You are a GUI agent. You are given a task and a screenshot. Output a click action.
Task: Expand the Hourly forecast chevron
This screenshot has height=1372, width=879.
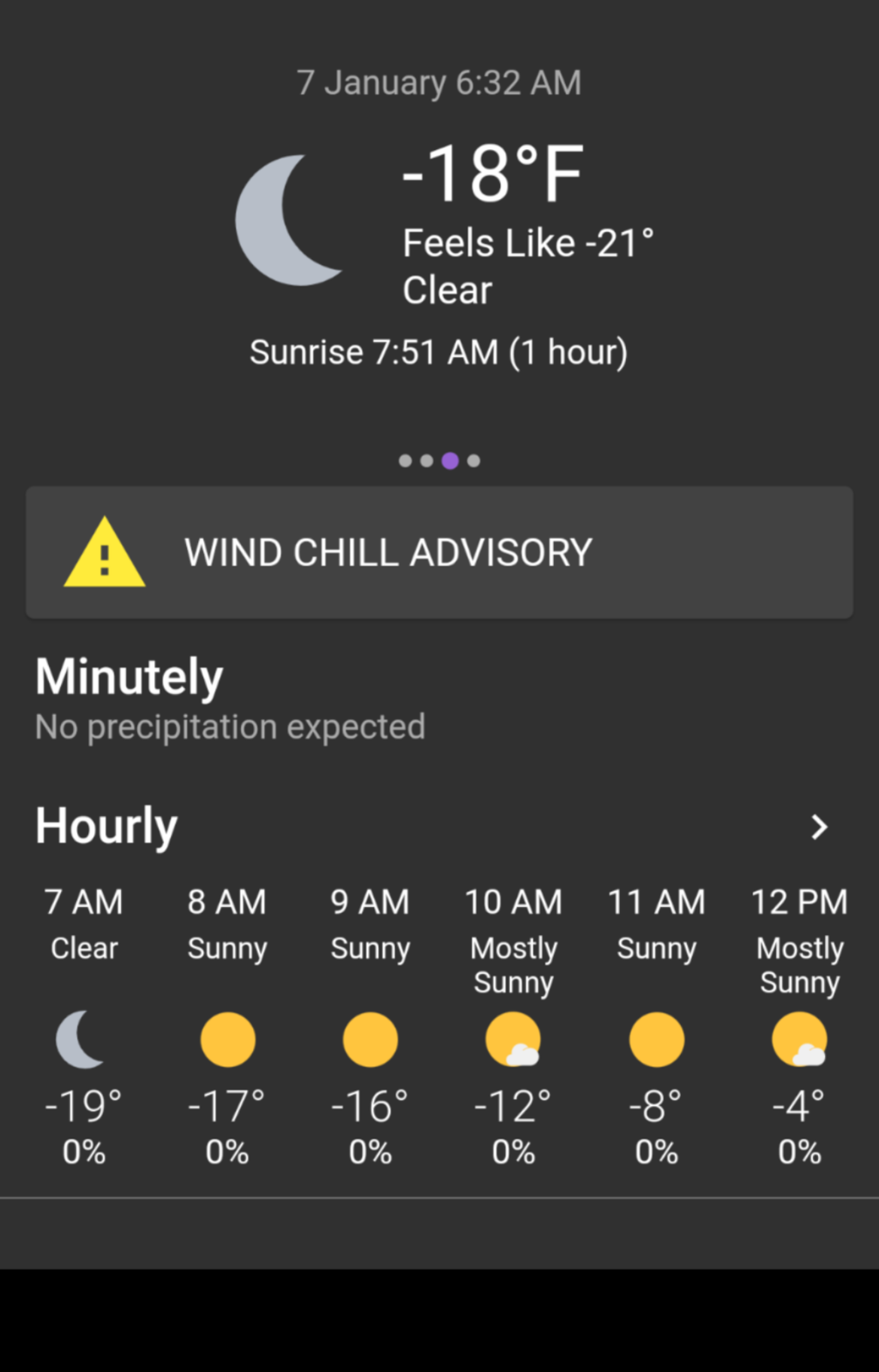tap(819, 827)
